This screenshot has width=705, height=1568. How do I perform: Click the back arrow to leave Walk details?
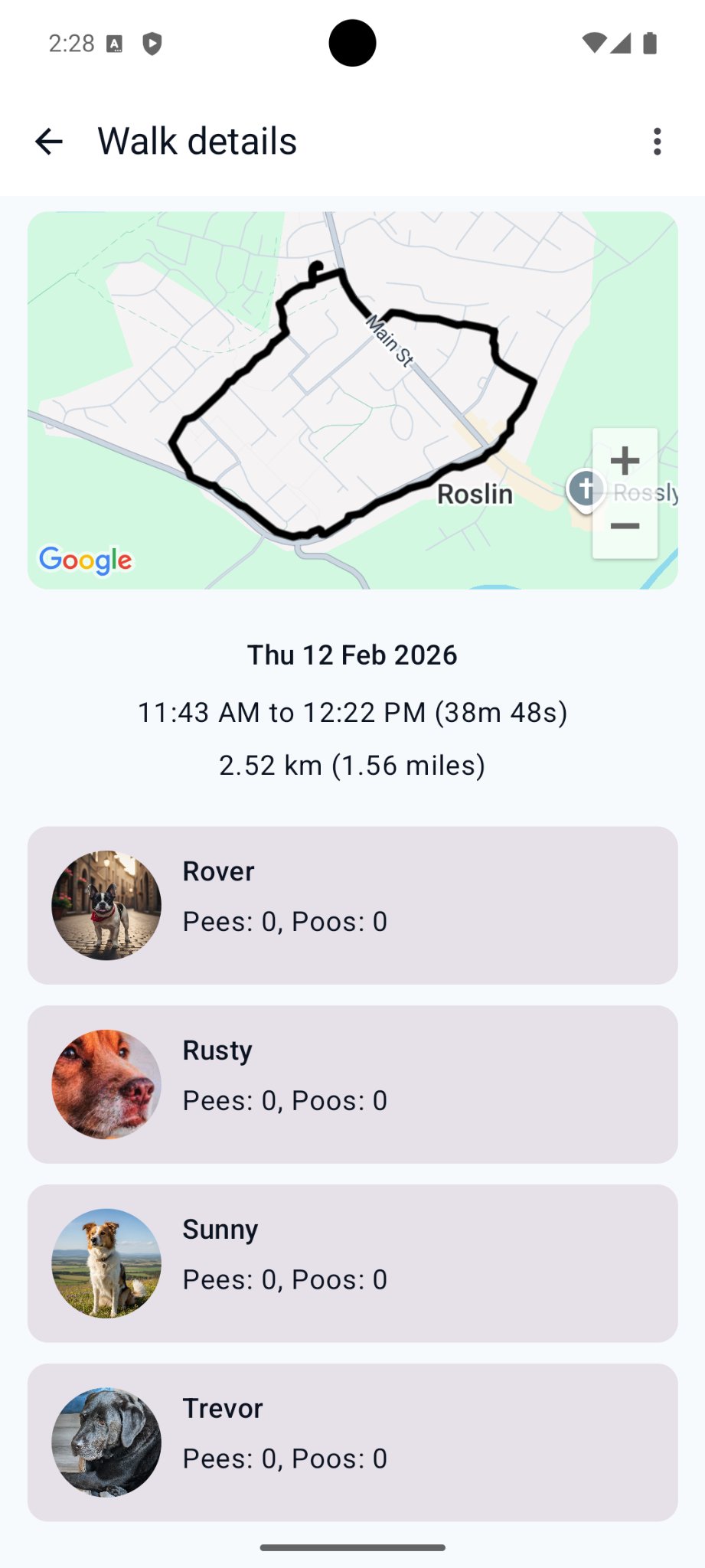tap(49, 142)
